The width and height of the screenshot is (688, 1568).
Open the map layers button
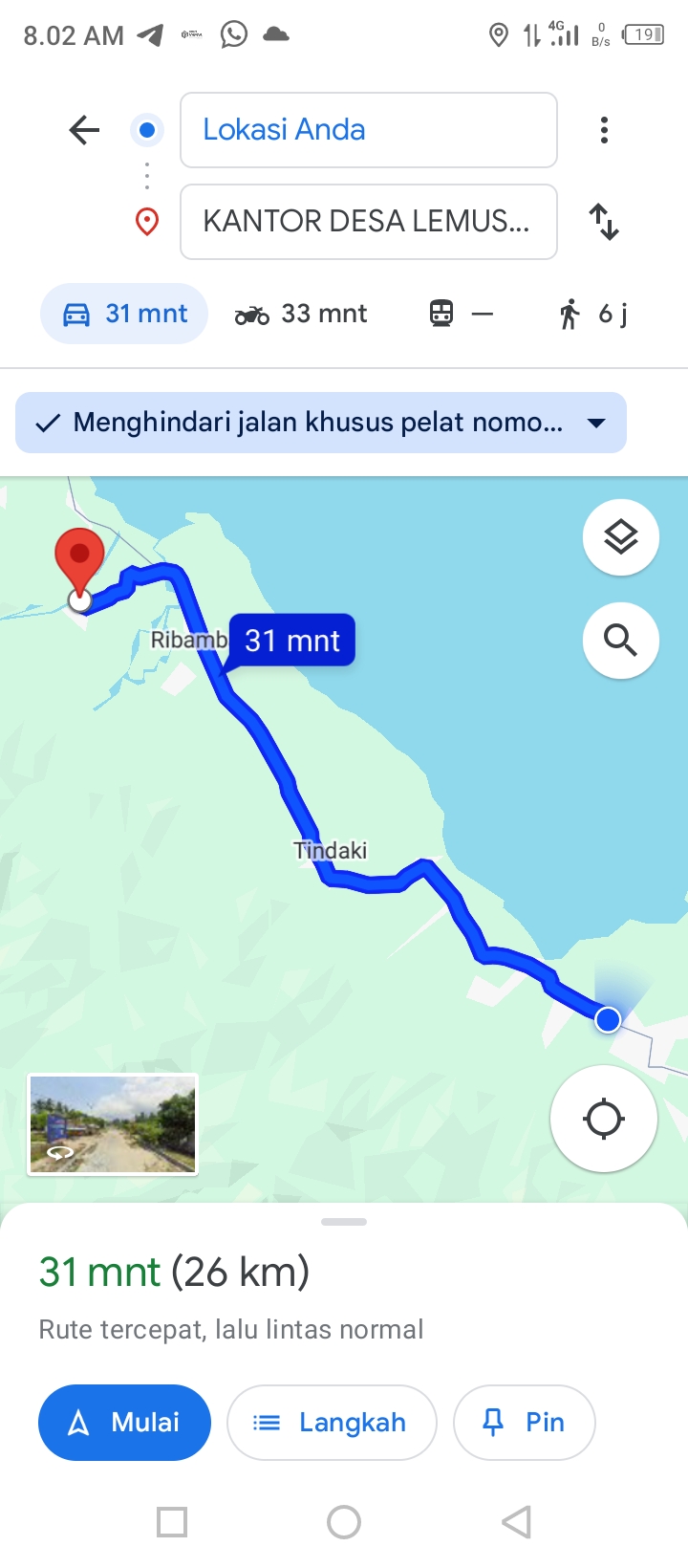tap(621, 537)
